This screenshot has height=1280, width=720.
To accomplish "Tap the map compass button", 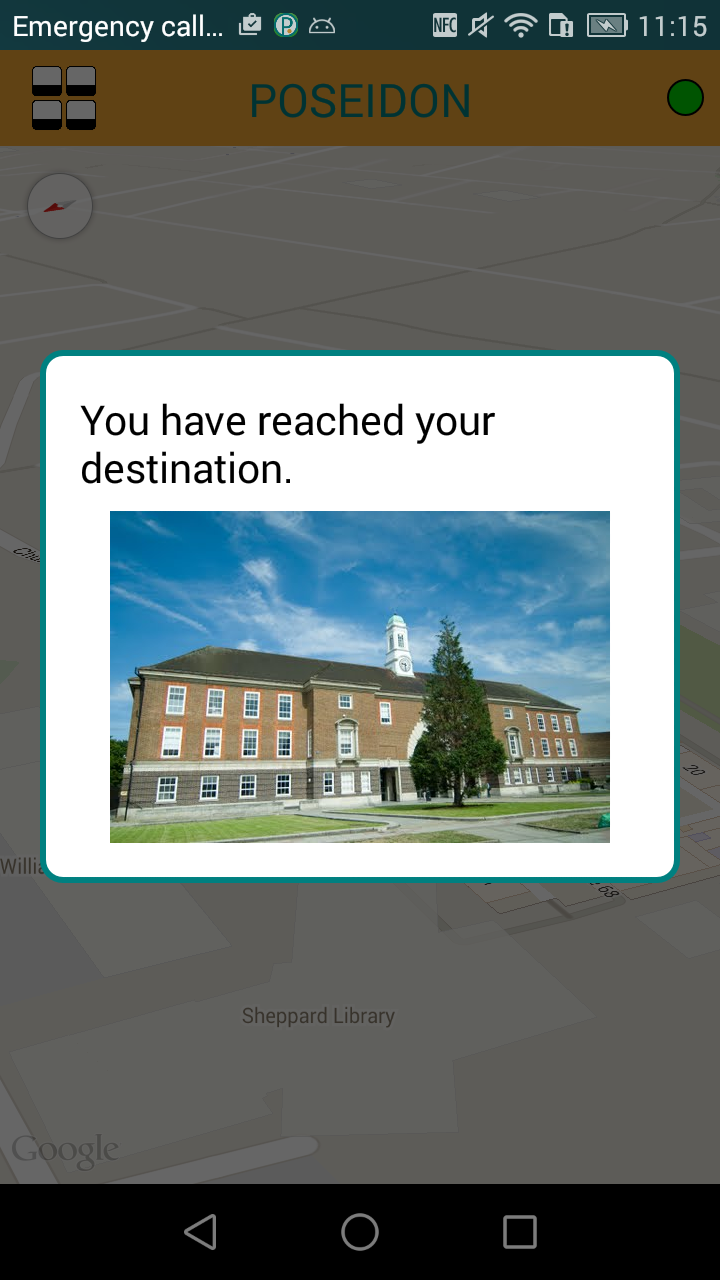I will [x=60, y=206].
